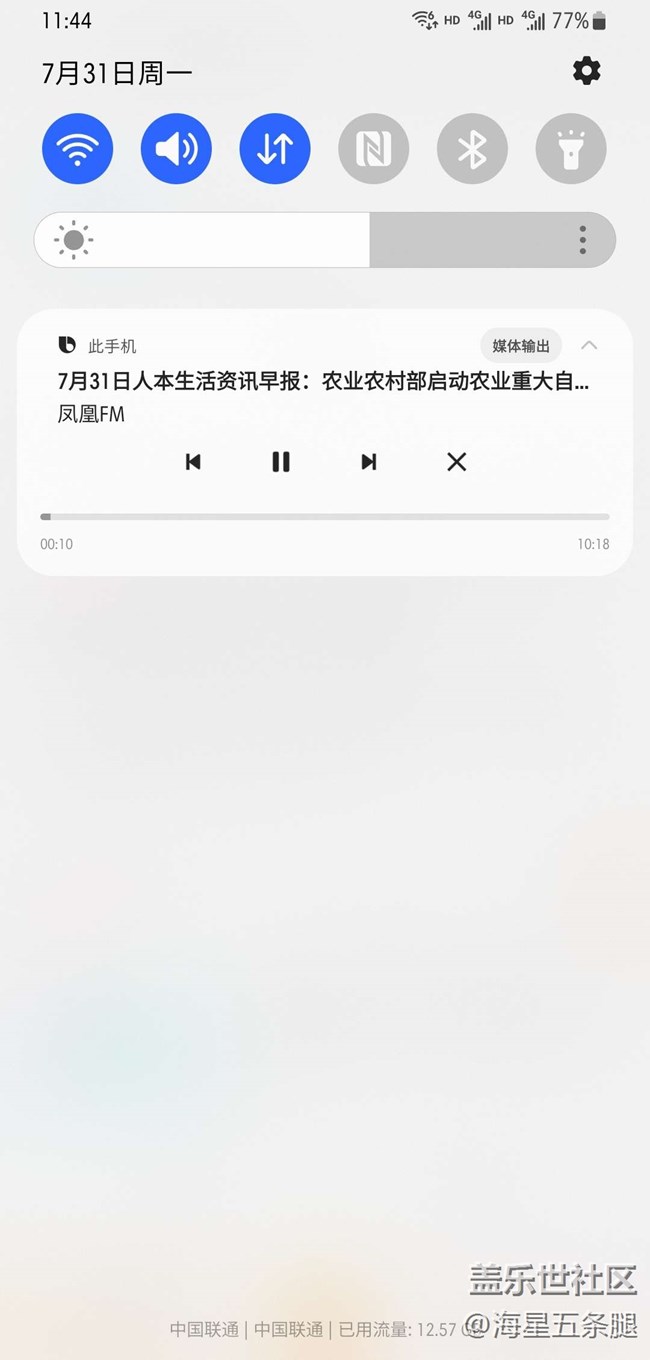Tap the 媒体输出 media output button
Screen dimensions: 650x1360
521,346
